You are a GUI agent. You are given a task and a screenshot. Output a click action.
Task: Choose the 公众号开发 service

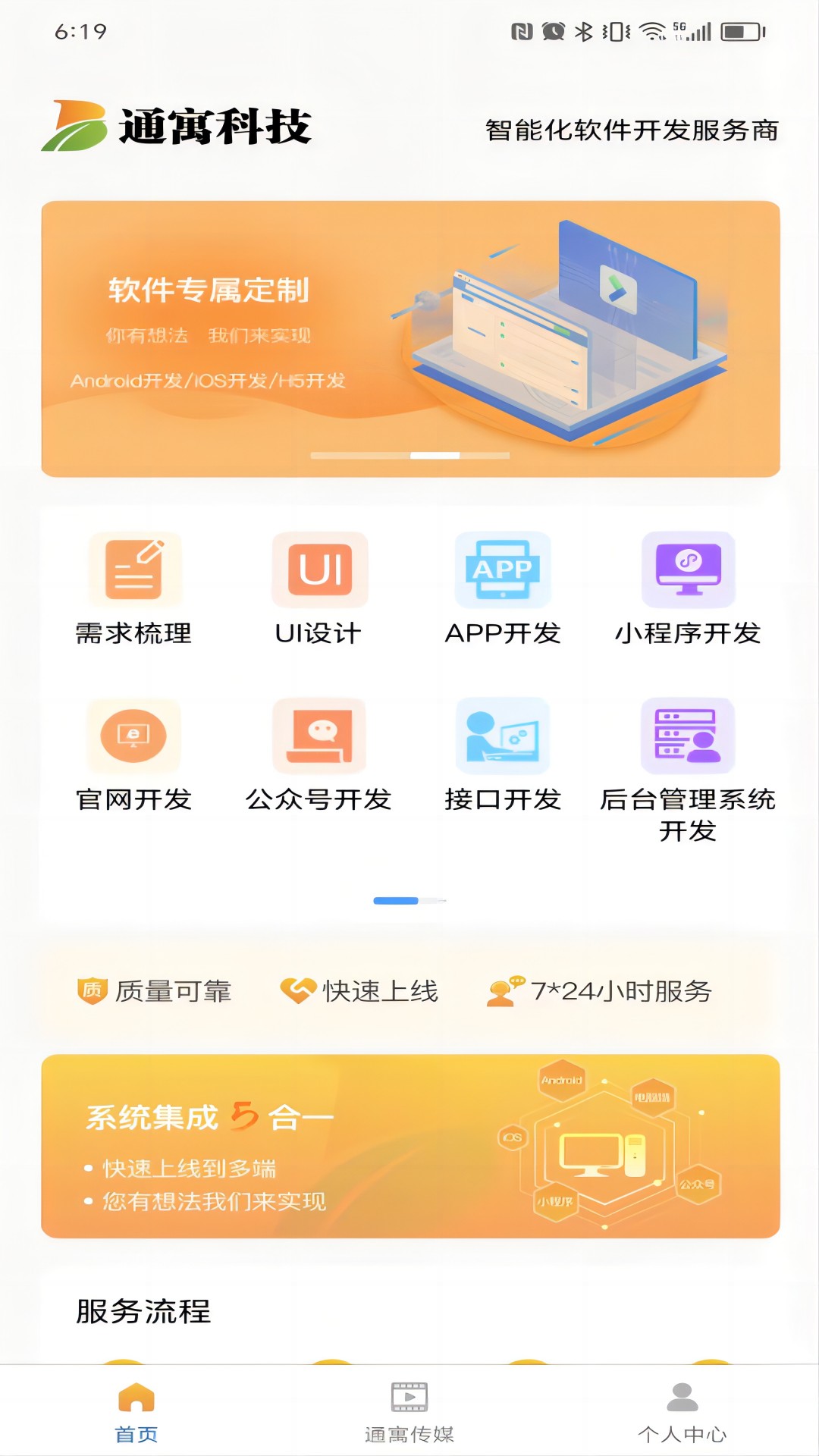(x=319, y=755)
